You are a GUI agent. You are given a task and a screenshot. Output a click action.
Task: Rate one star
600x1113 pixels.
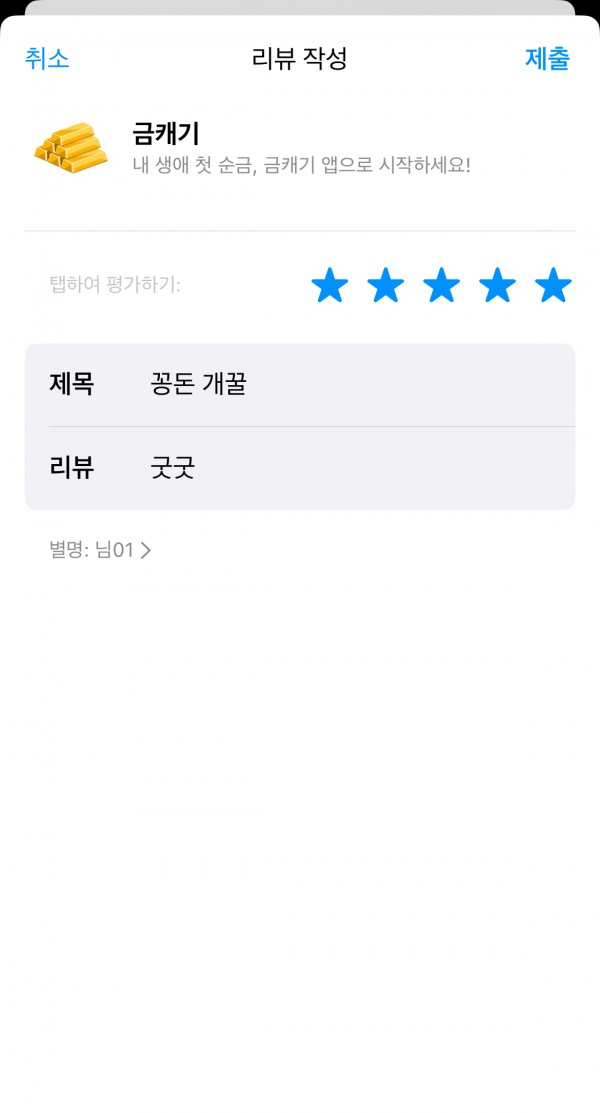(329, 285)
